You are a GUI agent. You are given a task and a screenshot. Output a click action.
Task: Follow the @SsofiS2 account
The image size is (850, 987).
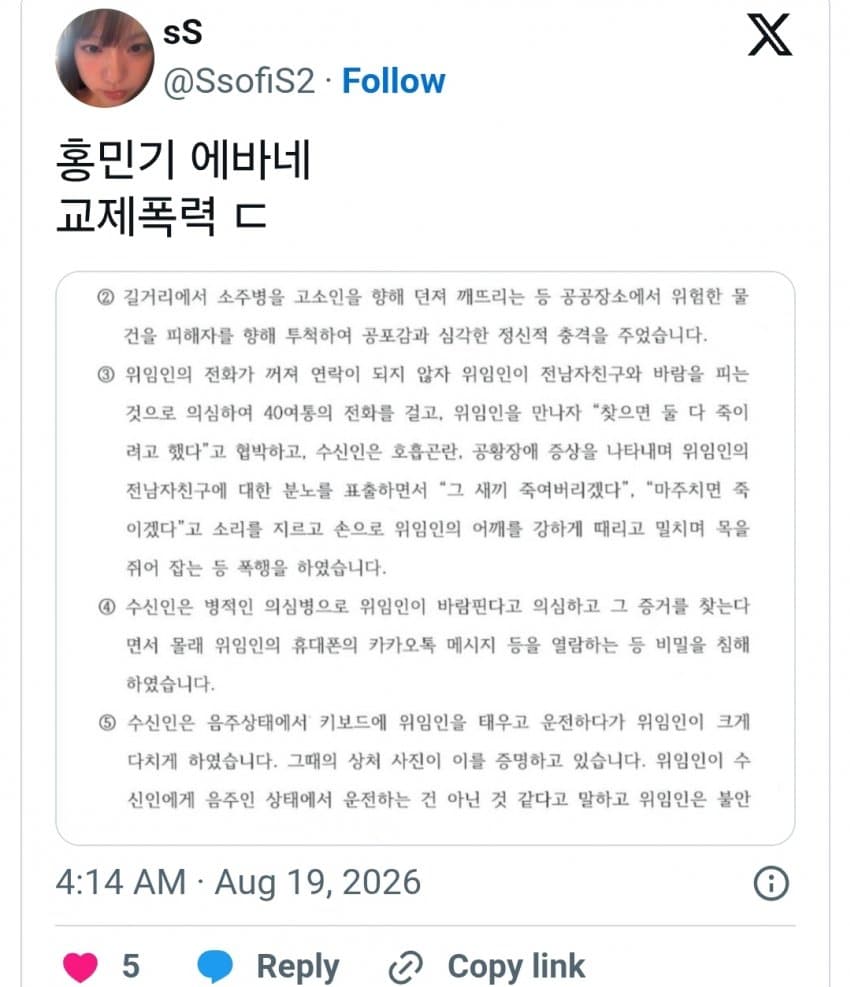[394, 81]
